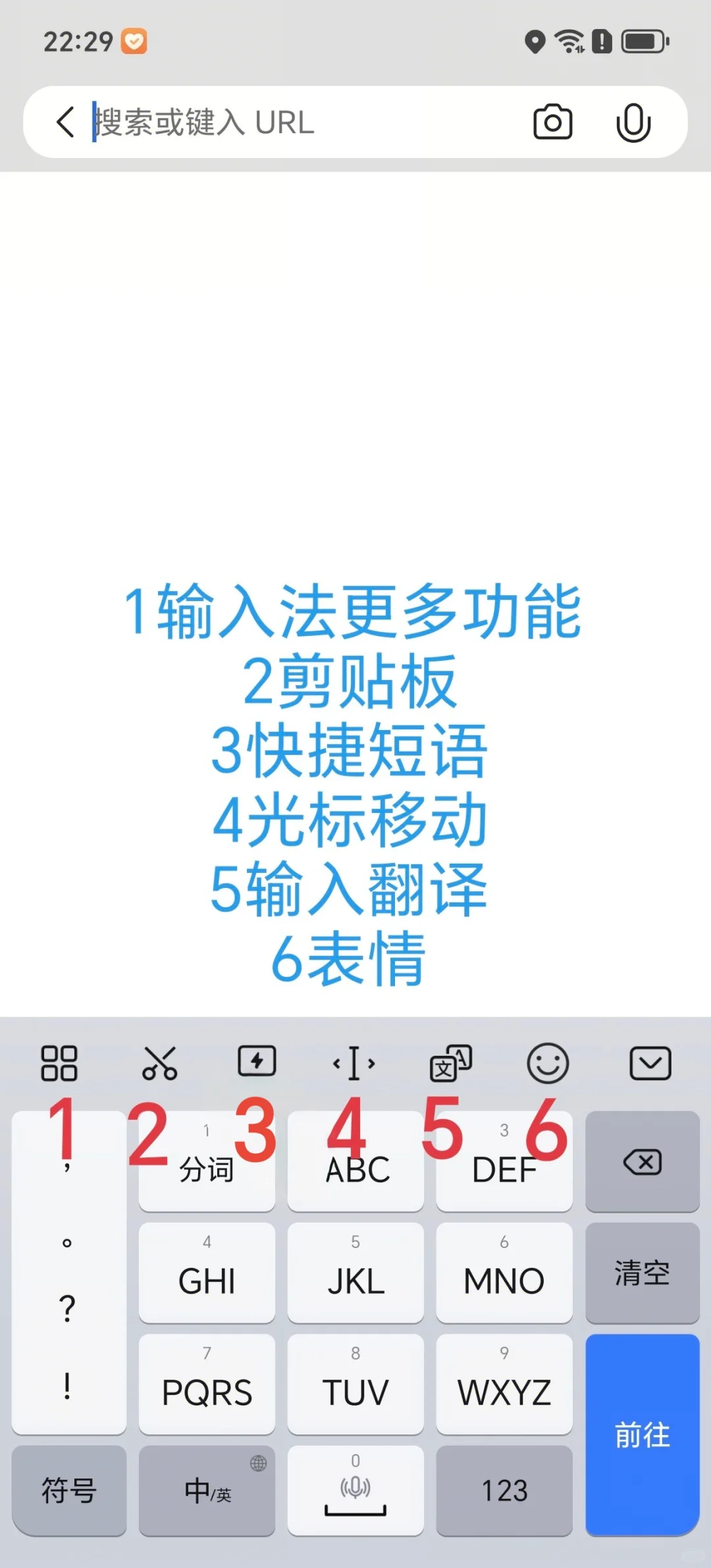
Task: Hit the backspace key
Action: [643, 1162]
